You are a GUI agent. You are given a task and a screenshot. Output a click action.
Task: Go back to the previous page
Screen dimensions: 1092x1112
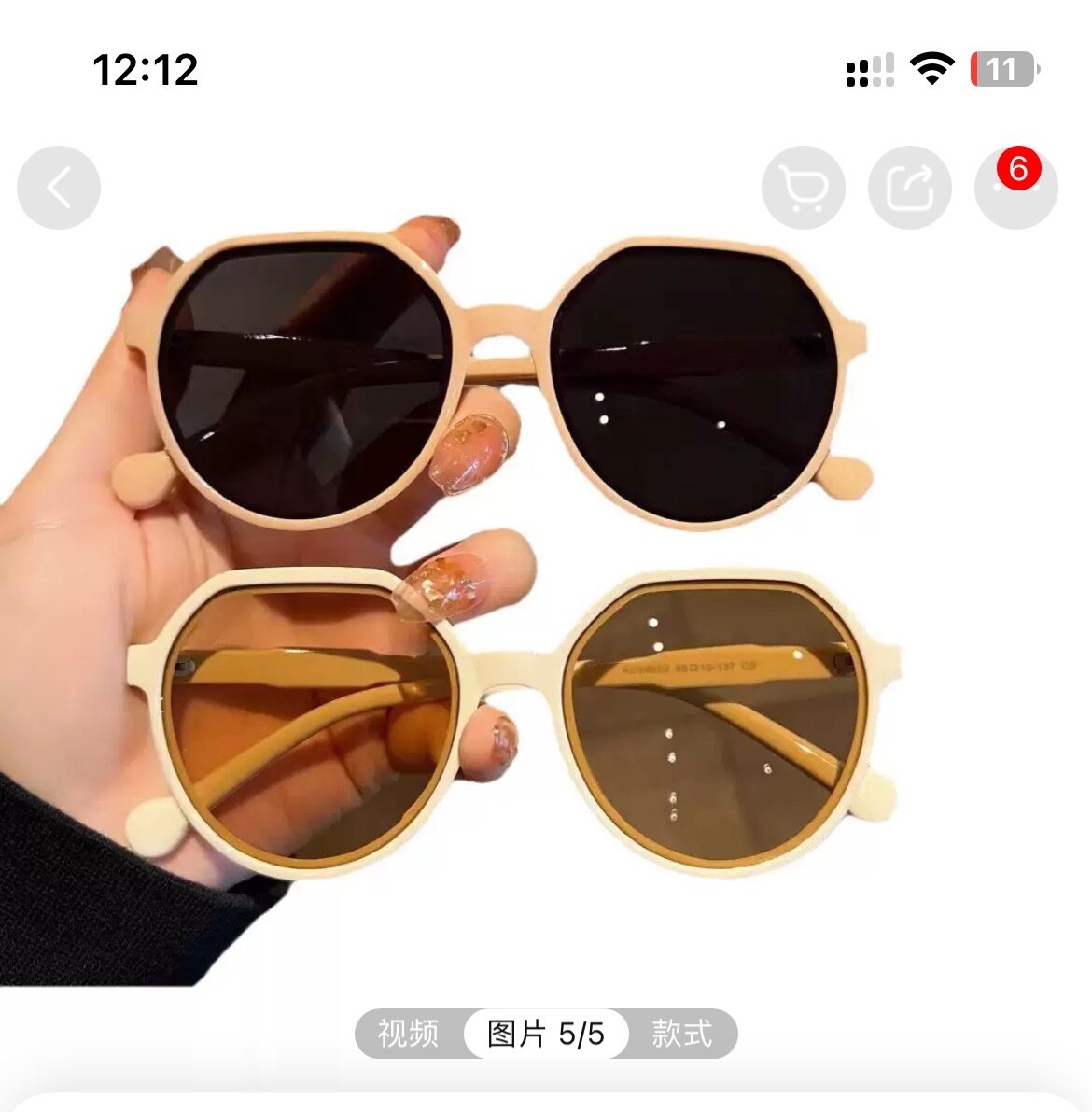tap(59, 188)
